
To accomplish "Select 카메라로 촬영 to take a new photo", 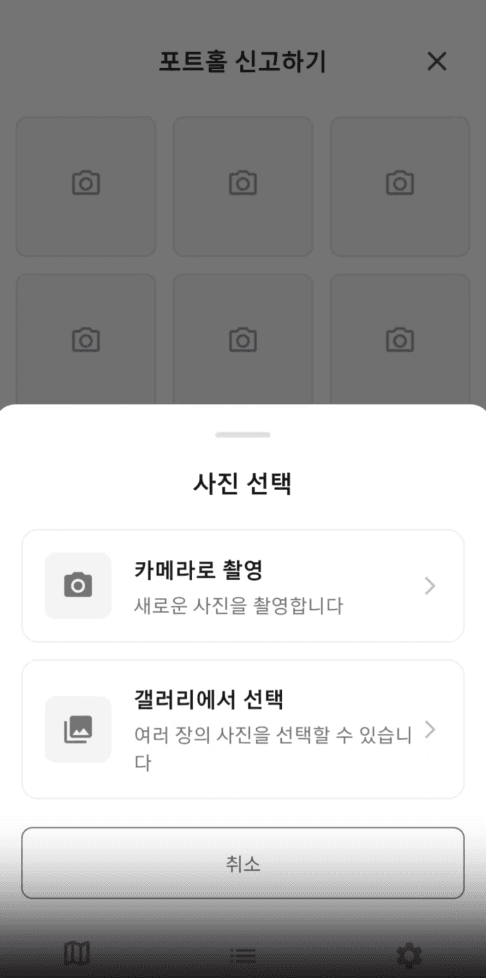I will (243, 586).
